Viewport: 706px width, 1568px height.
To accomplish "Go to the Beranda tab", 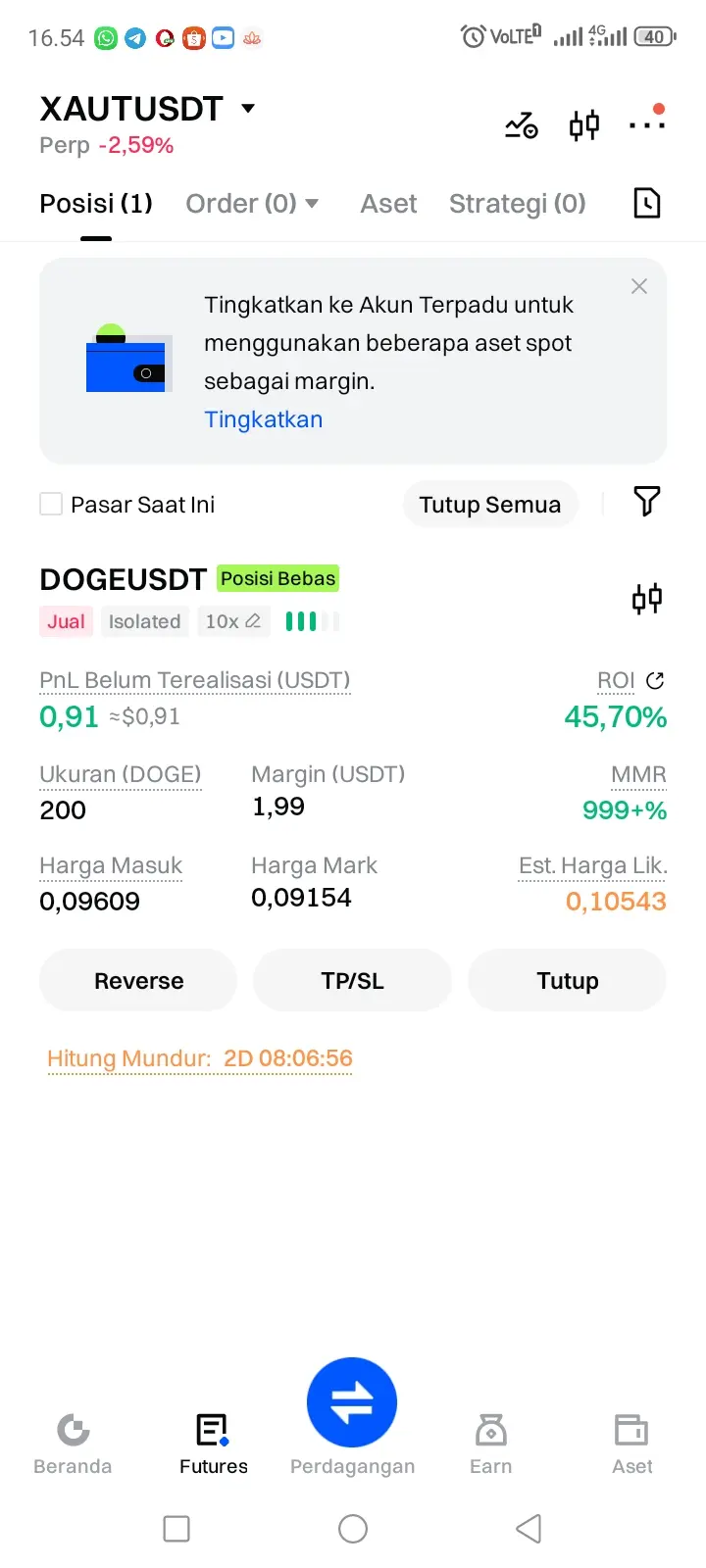I will [73, 1444].
